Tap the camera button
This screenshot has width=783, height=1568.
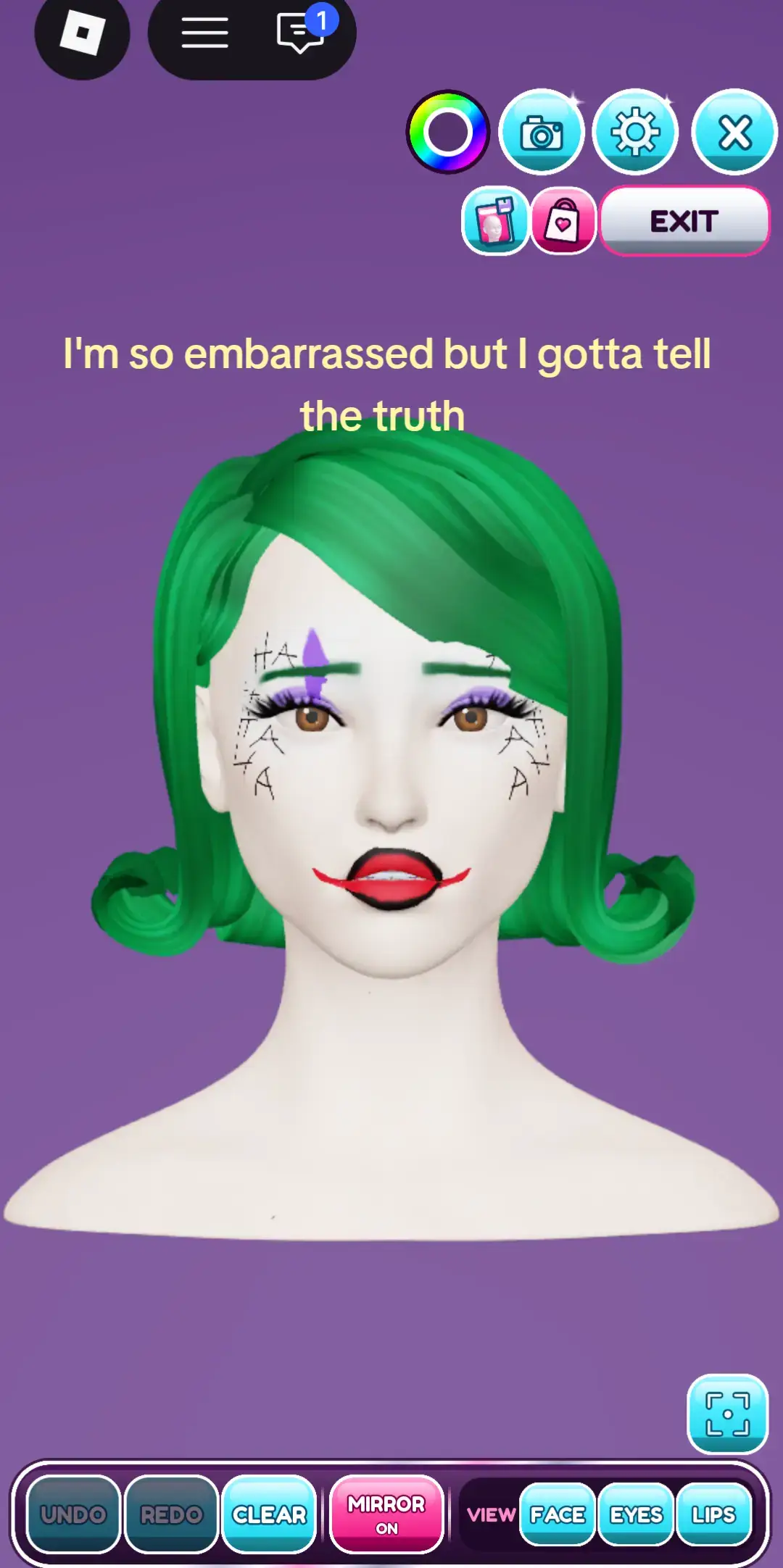click(542, 133)
